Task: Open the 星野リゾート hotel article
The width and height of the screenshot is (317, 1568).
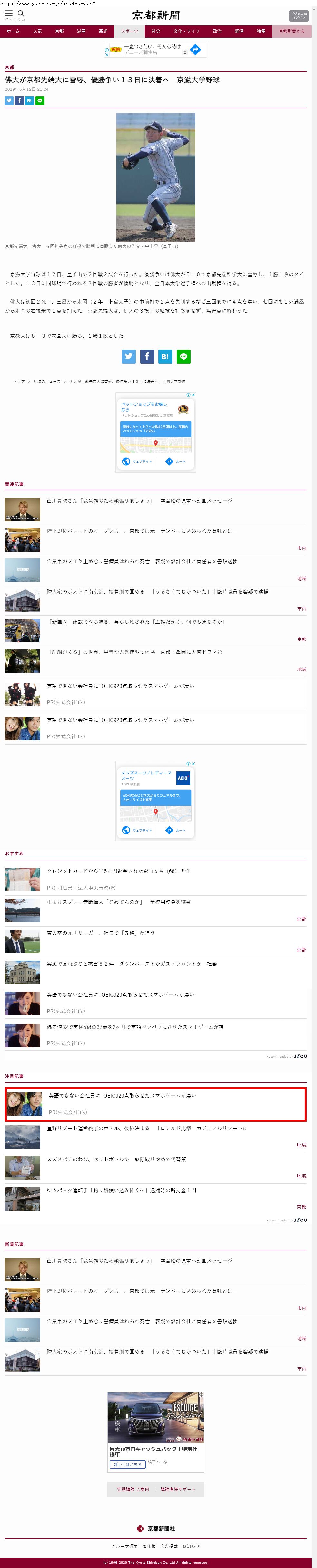Action: 147,1128
